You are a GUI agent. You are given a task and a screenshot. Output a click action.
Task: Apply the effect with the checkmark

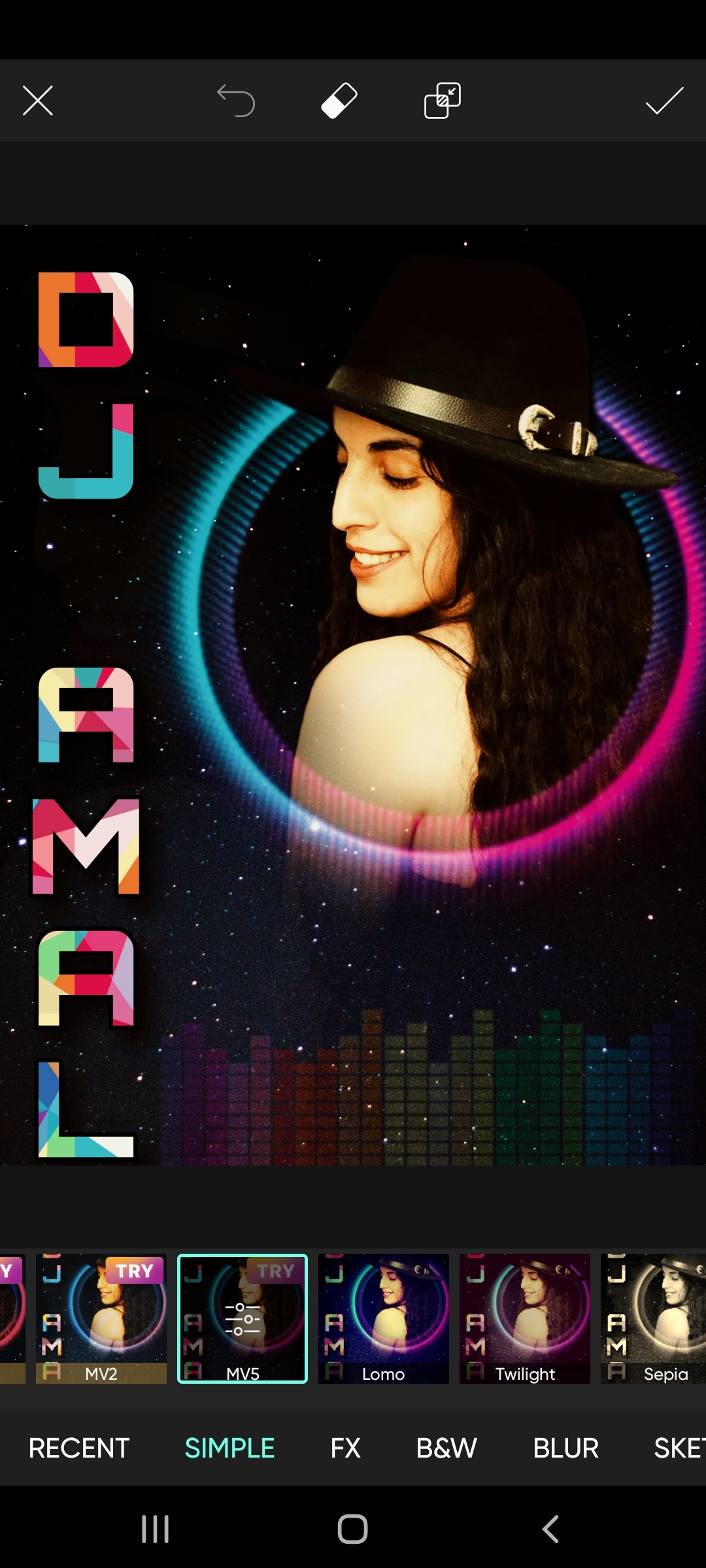[664, 101]
